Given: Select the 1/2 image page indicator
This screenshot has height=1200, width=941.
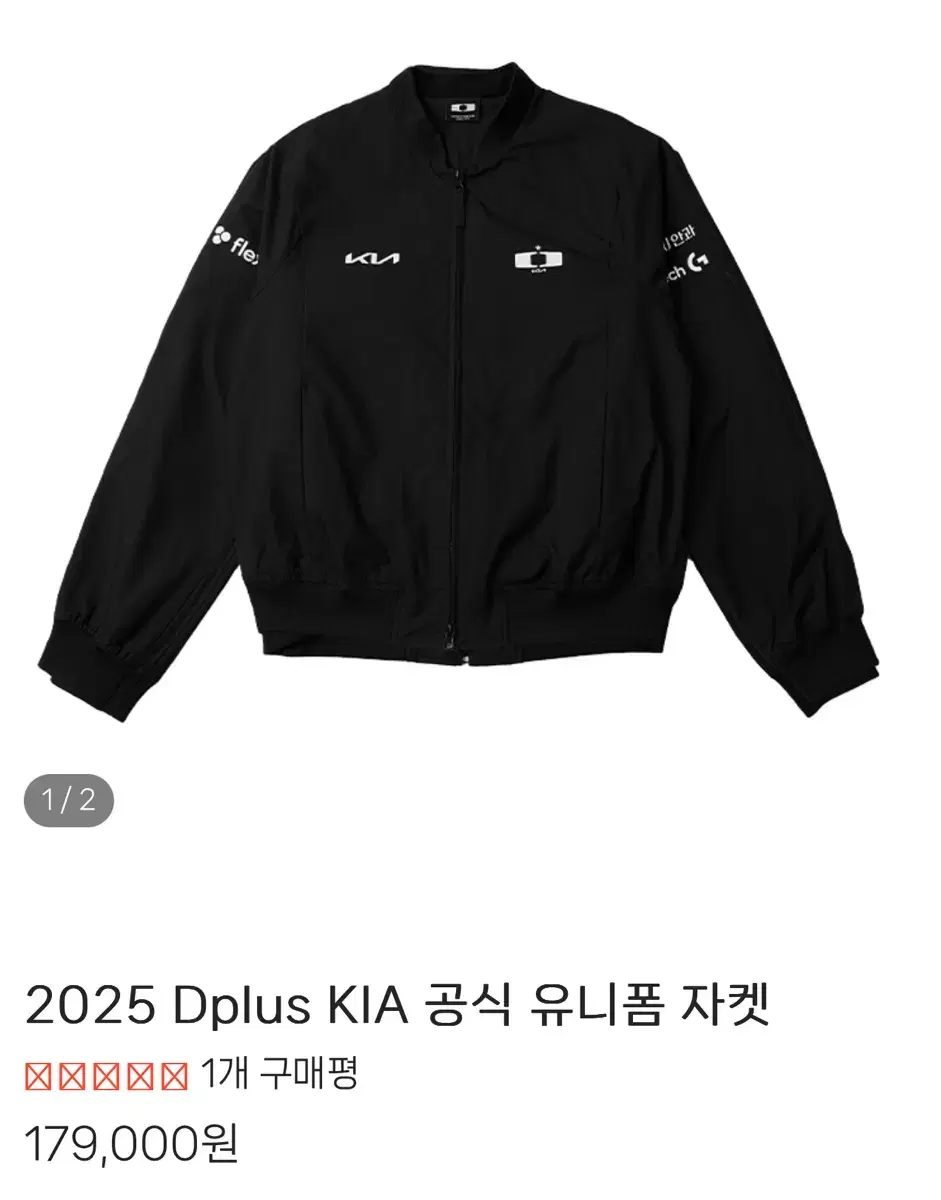Looking at the screenshot, I should (70, 797).
